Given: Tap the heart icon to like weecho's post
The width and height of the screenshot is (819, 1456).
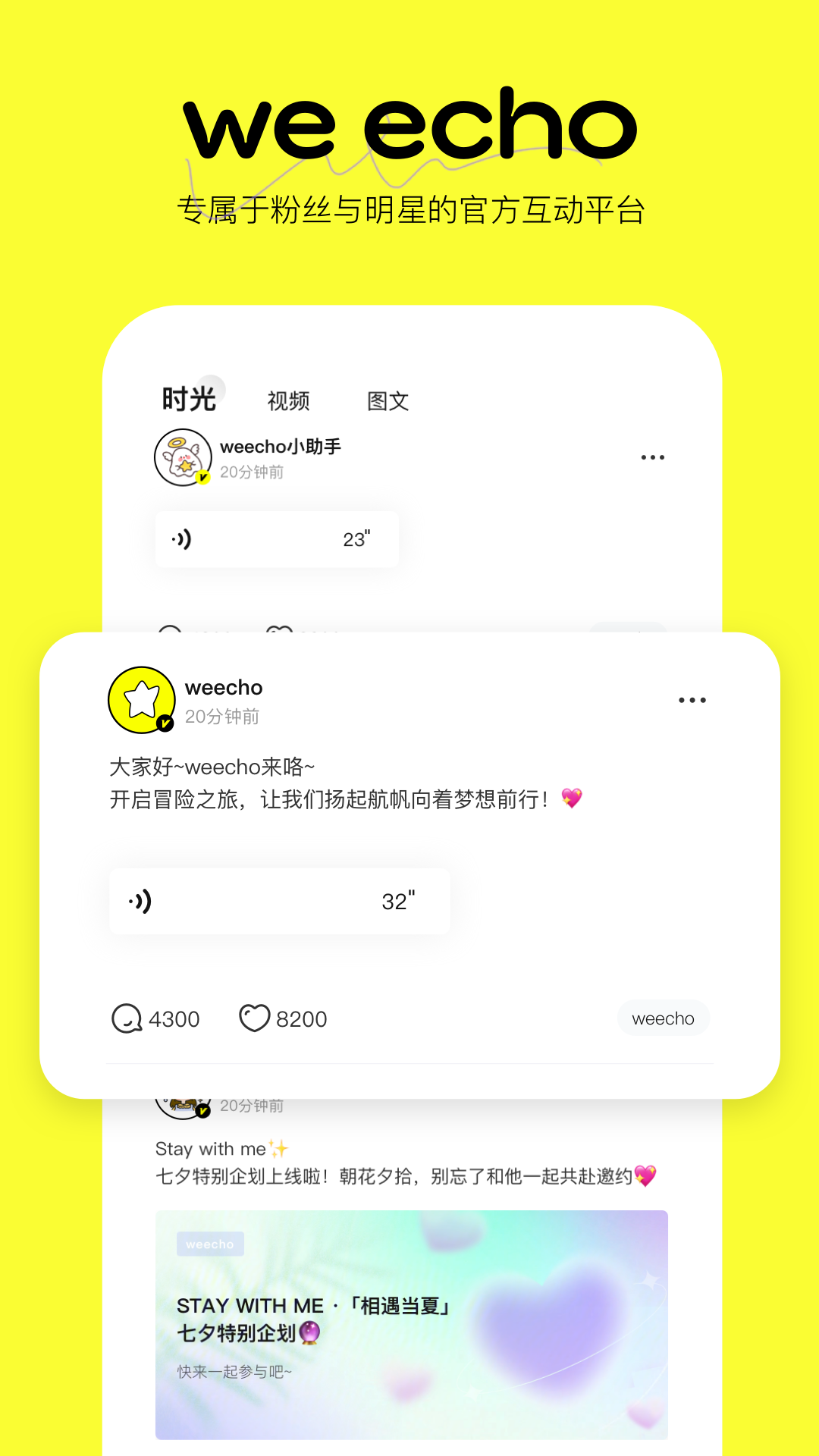Looking at the screenshot, I should pyautogui.click(x=256, y=1018).
